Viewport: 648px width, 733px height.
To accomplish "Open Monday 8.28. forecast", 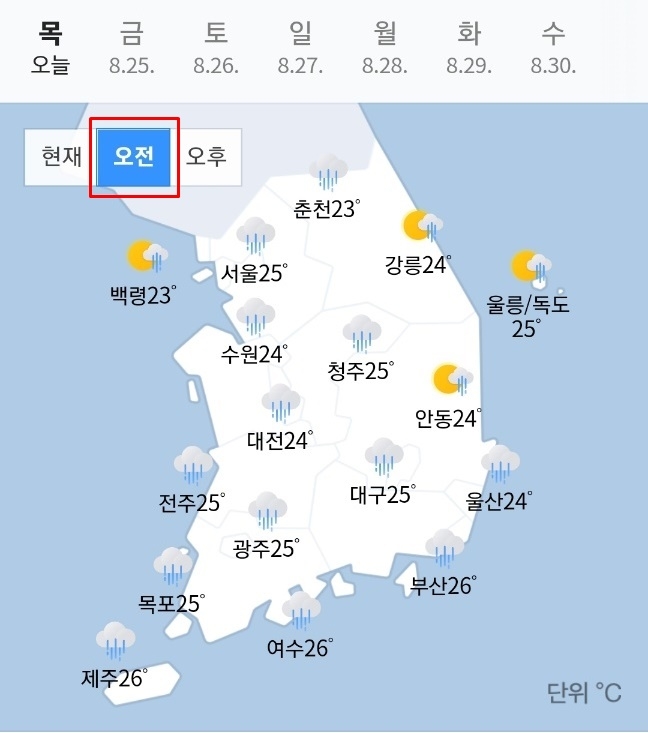I will pyautogui.click(x=384, y=50).
